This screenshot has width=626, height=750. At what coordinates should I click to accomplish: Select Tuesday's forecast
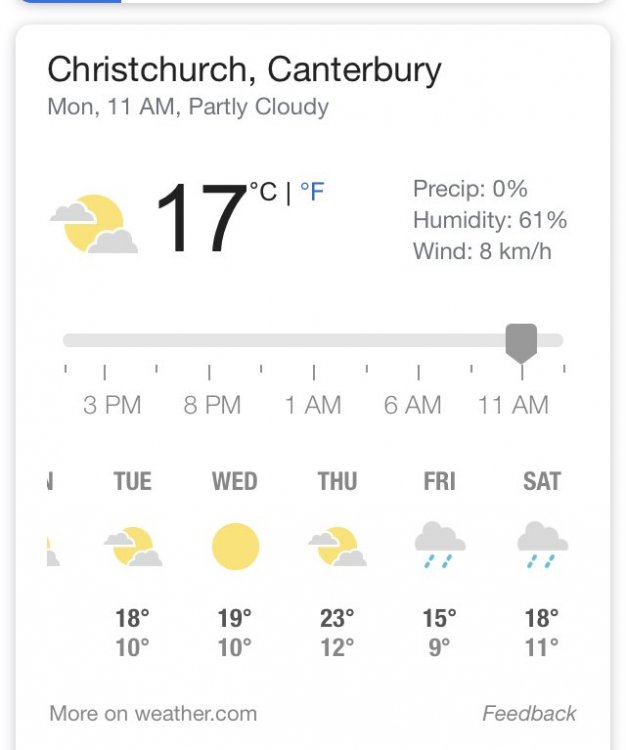point(132,565)
